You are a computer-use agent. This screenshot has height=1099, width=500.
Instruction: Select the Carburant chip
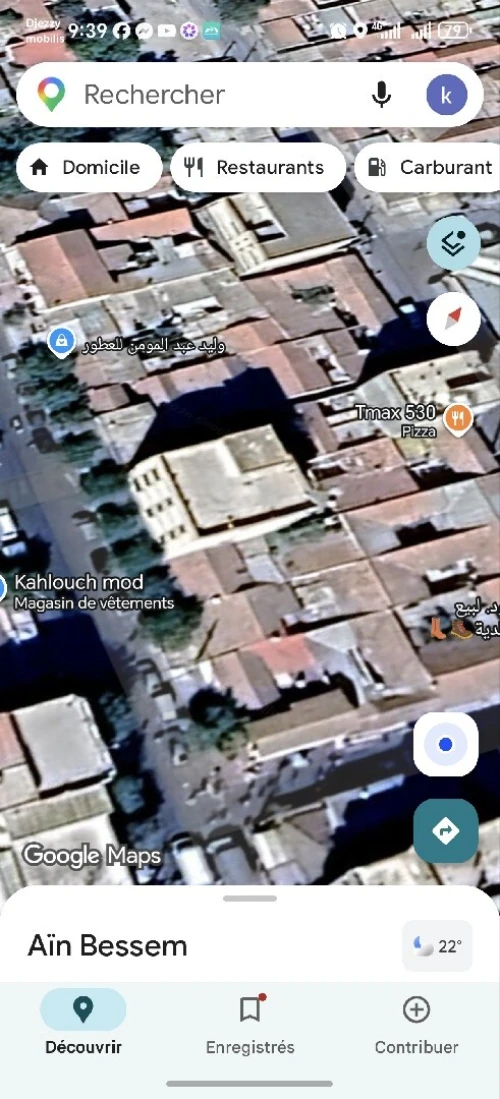427,168
